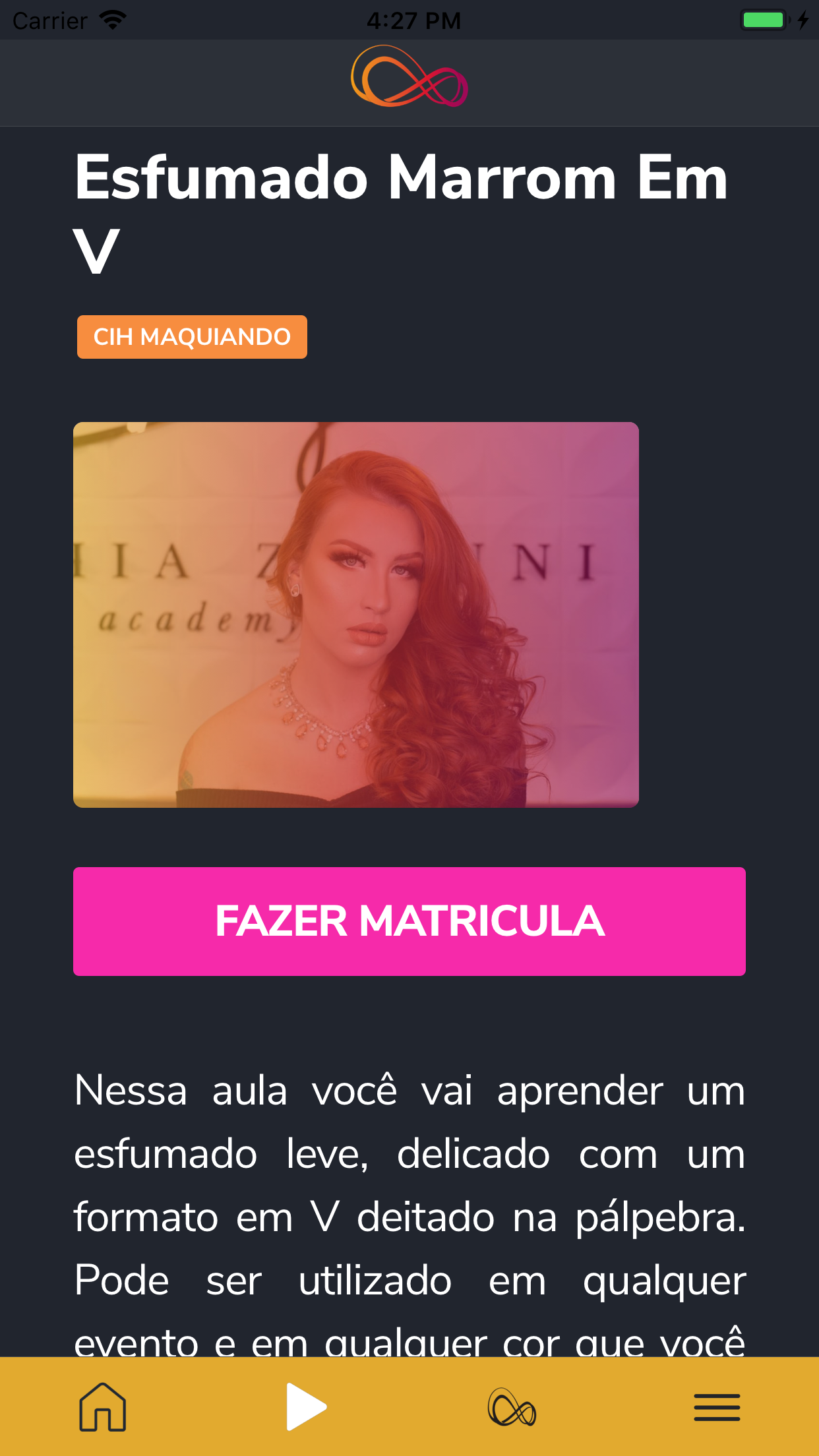Go to the home tab
Viewport: 819px width, 1456px height.
pyautogui.click(x=103, y=1407)
